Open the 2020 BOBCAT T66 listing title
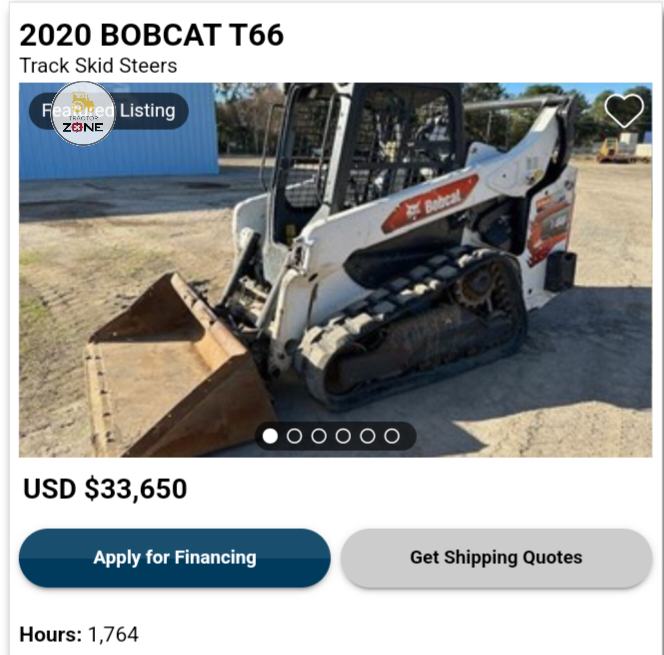 click(x=152, y=35)
